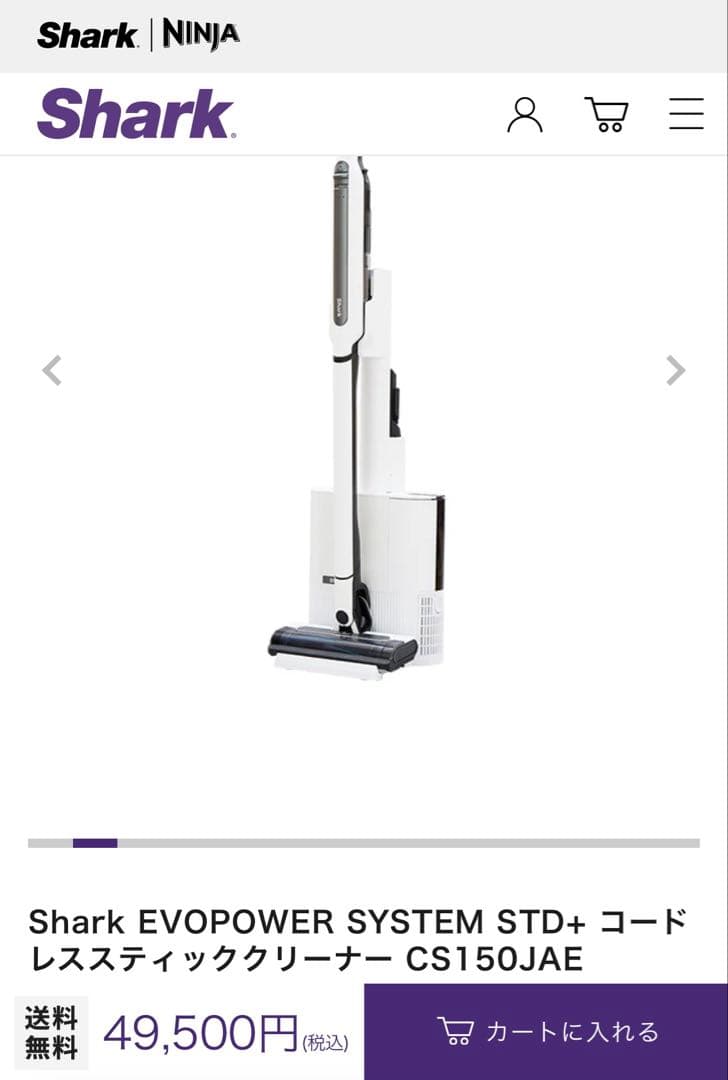Screen dimensions: 728x1080
Task: Show the previous product image
Action: click(x=52, y=371)
